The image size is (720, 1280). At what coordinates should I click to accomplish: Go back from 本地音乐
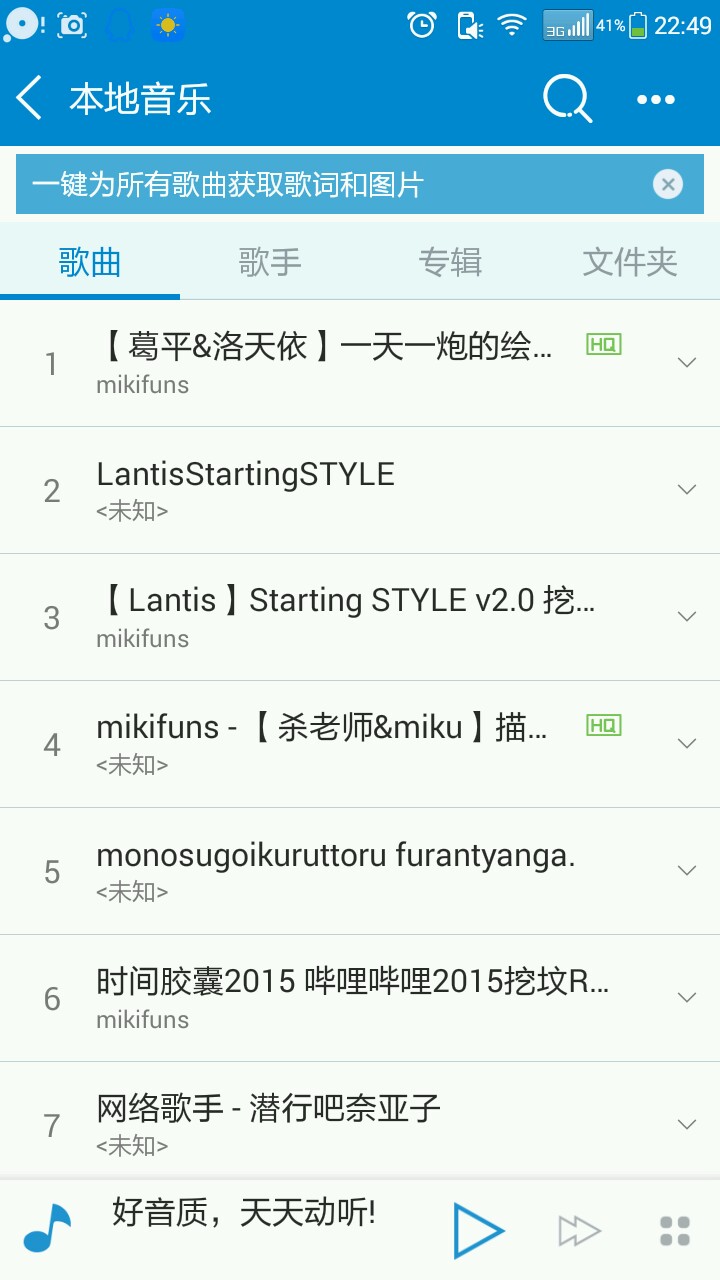[30, 99]
